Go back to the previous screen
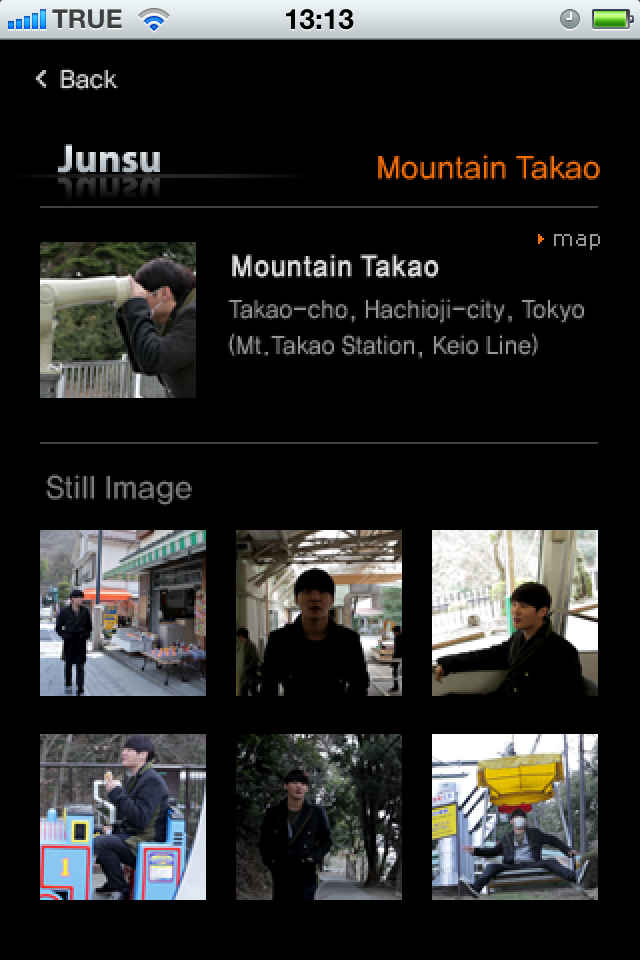The height and width of the screenshot is (960, 640). [x=76, y=80]
